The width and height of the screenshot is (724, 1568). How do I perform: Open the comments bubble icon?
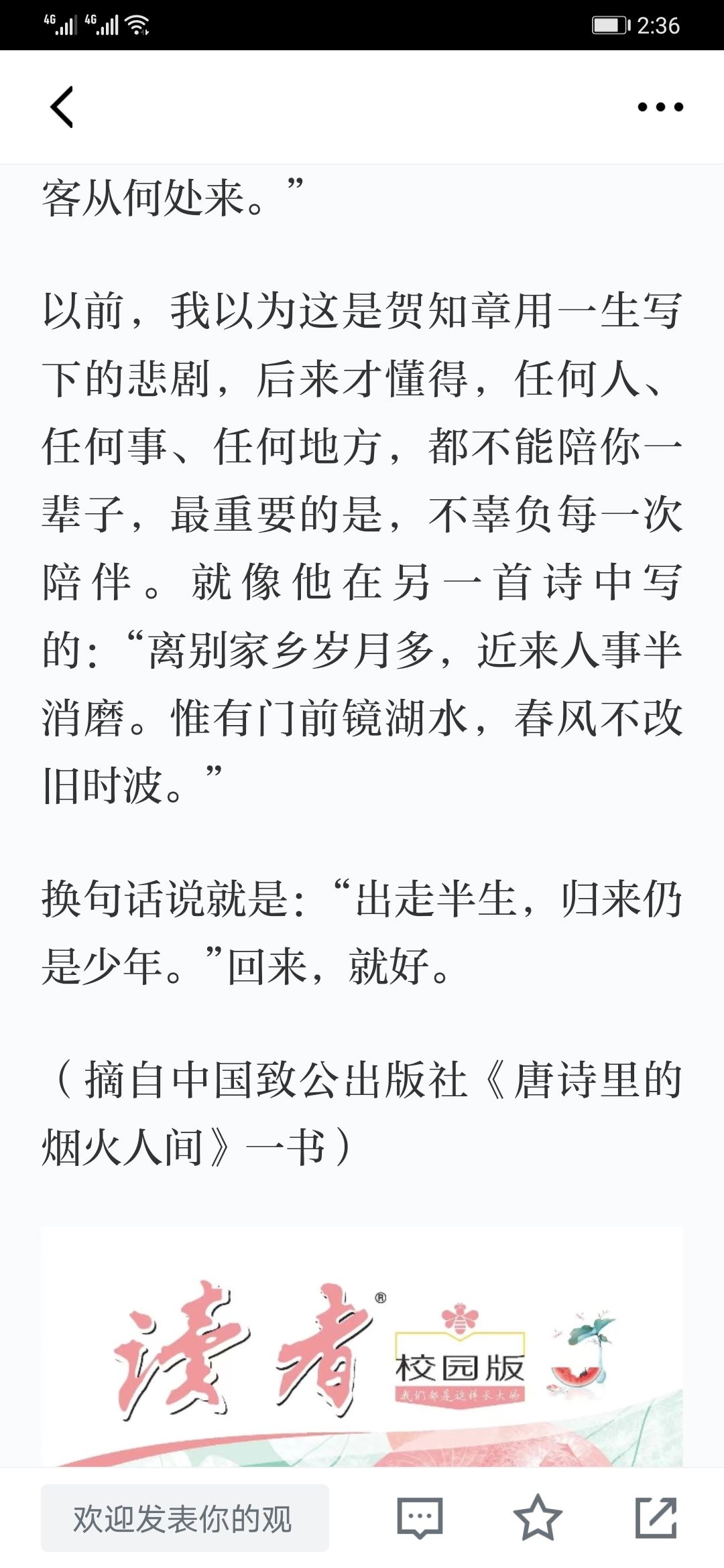pos(420,1518)
